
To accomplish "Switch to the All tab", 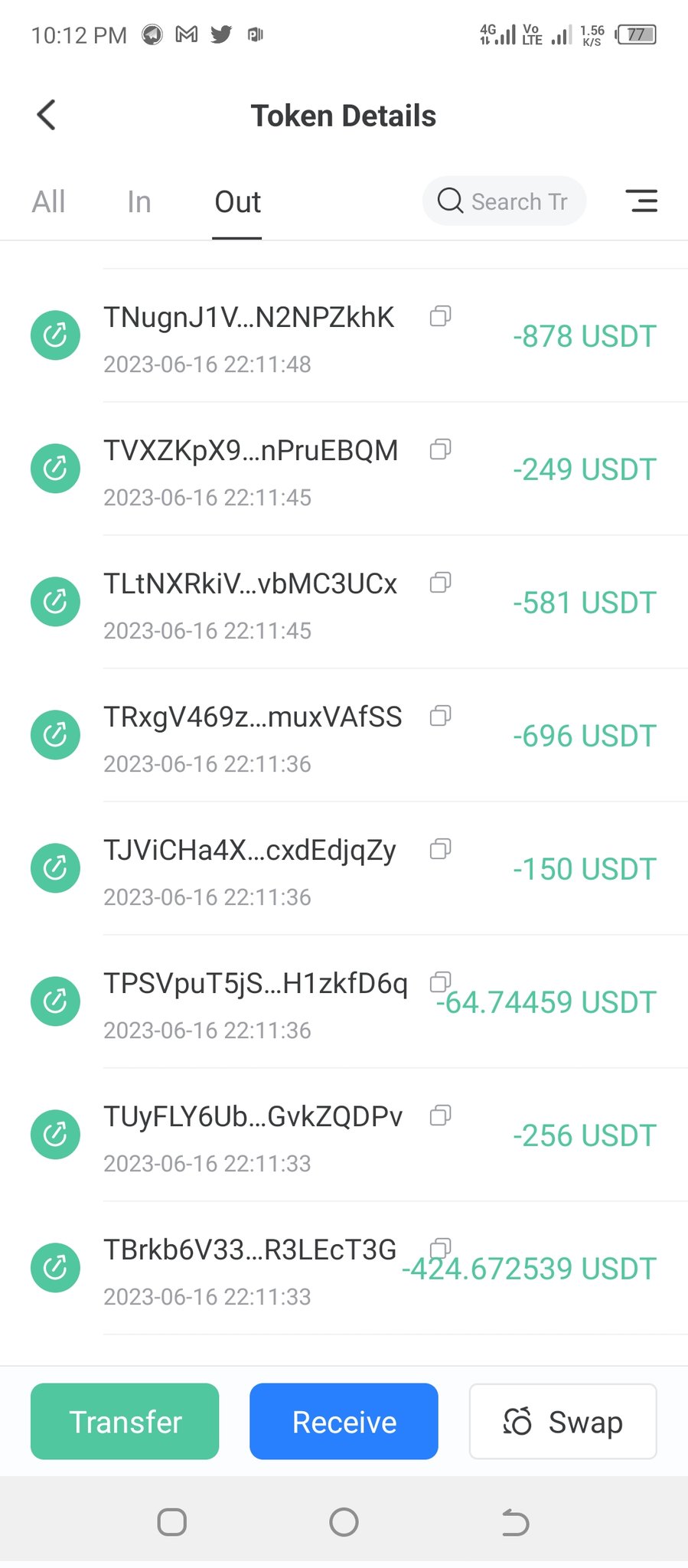I will pyautogui.click(x=48, y=202).
